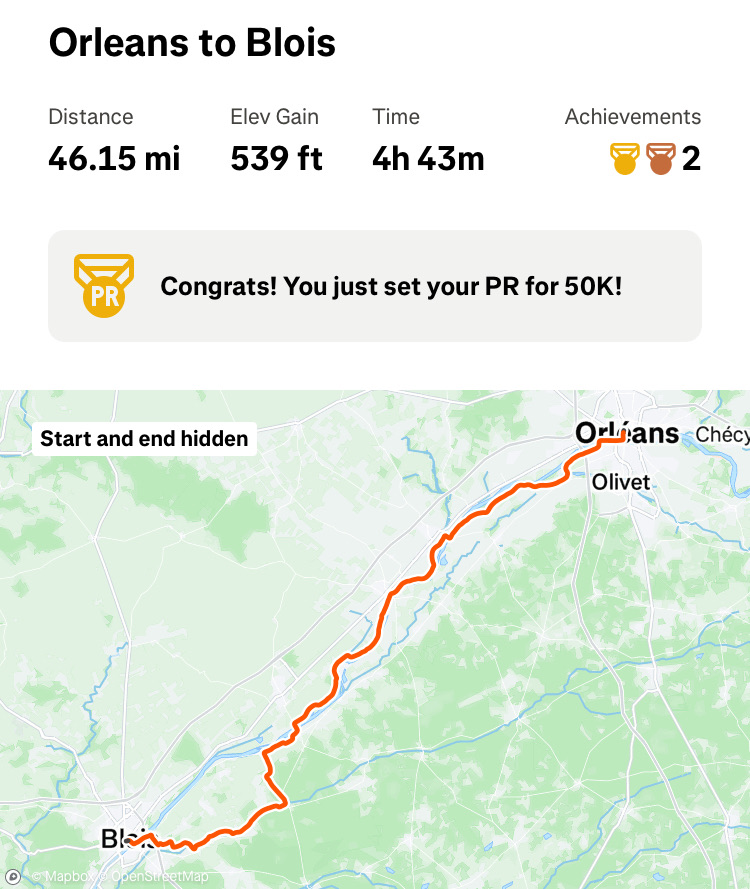The width and height of the screenshot is (750, 889).
Task: Open the Orleans to Blois activity title
Action: (192, 43)
